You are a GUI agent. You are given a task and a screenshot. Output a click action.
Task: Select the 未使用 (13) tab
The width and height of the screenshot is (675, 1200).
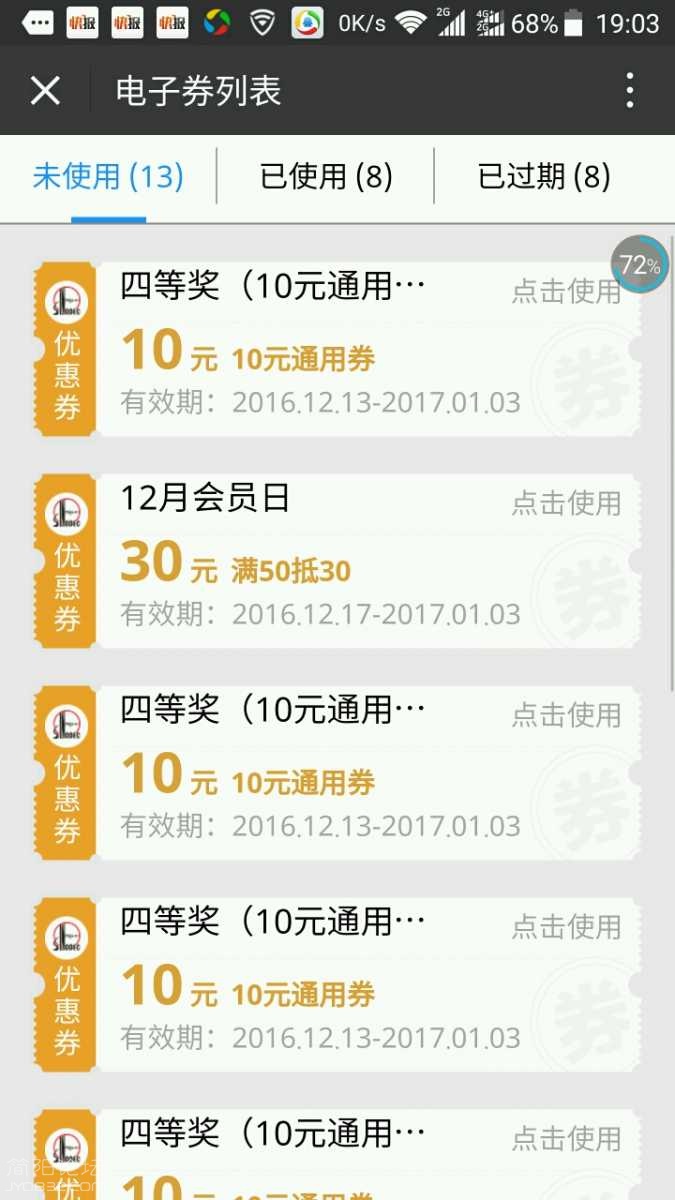click(108, 177)
